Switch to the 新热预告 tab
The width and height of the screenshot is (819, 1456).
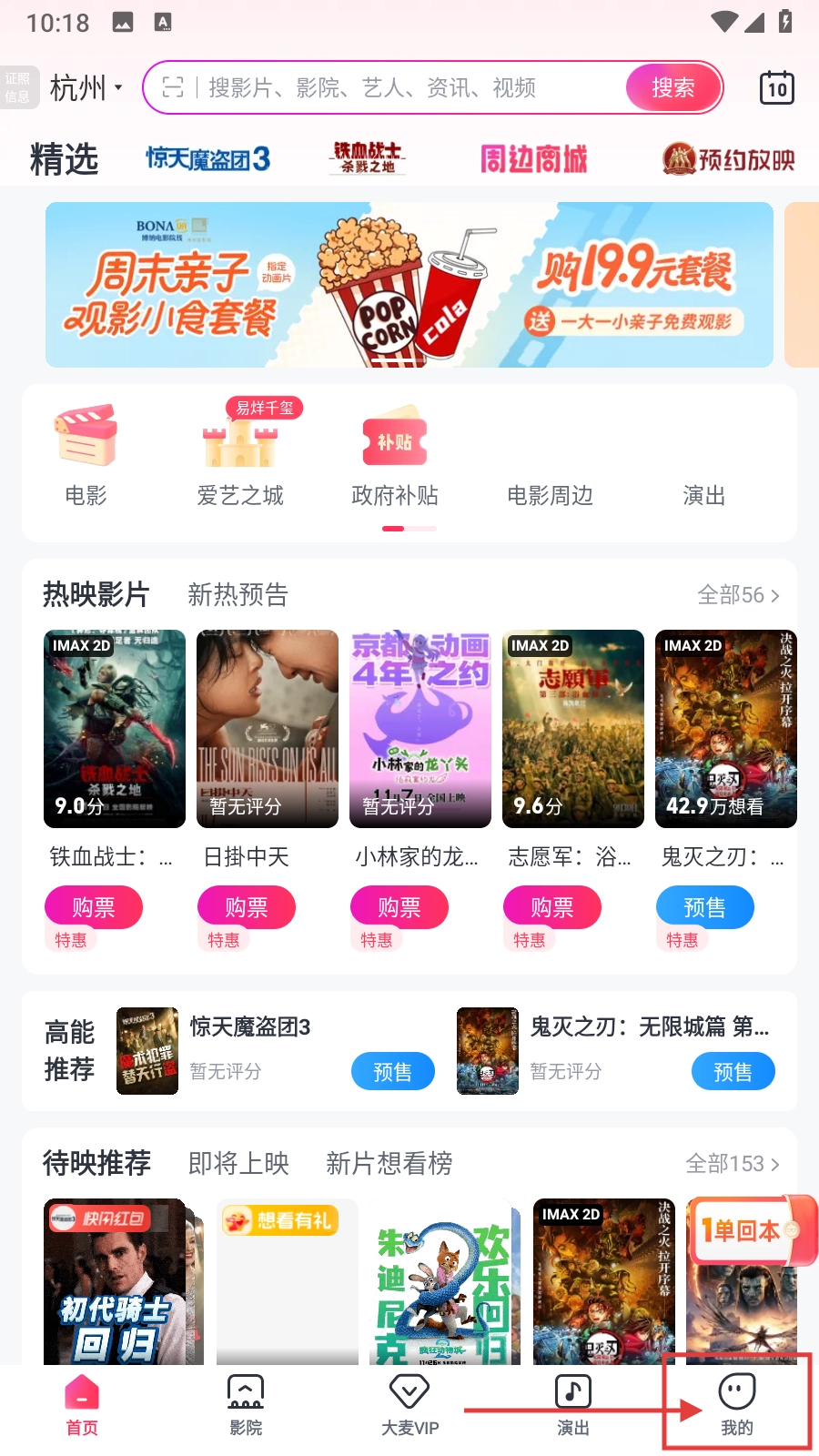point(238,595)
